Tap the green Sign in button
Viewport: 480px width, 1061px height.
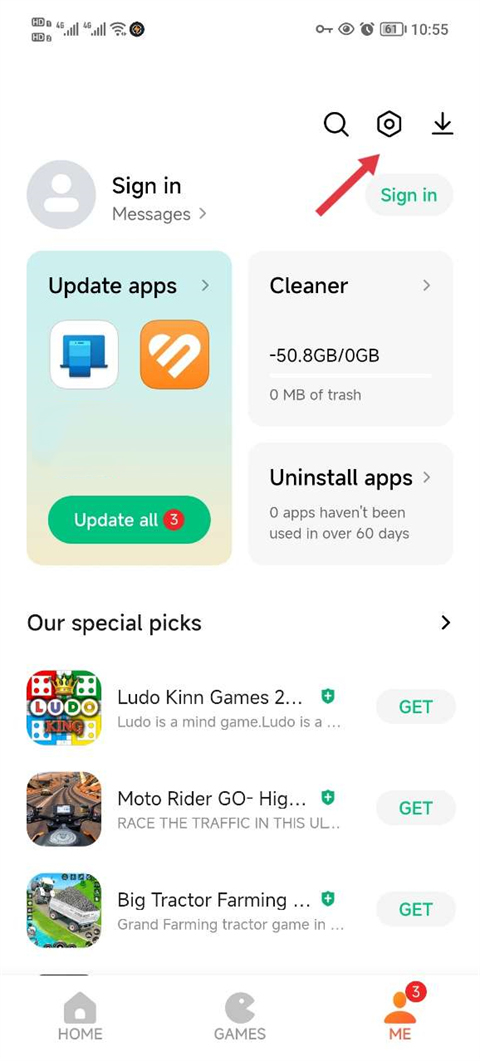[409, 195]
